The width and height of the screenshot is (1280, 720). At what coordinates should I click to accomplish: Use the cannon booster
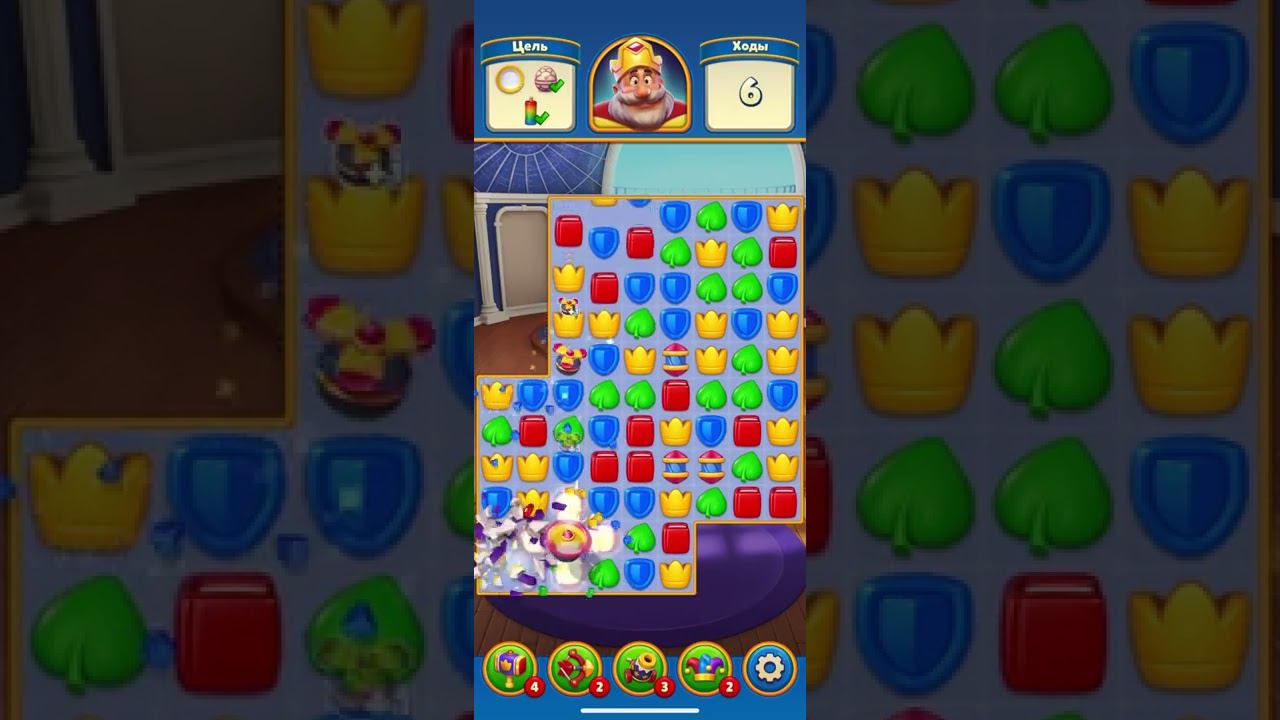640,668
